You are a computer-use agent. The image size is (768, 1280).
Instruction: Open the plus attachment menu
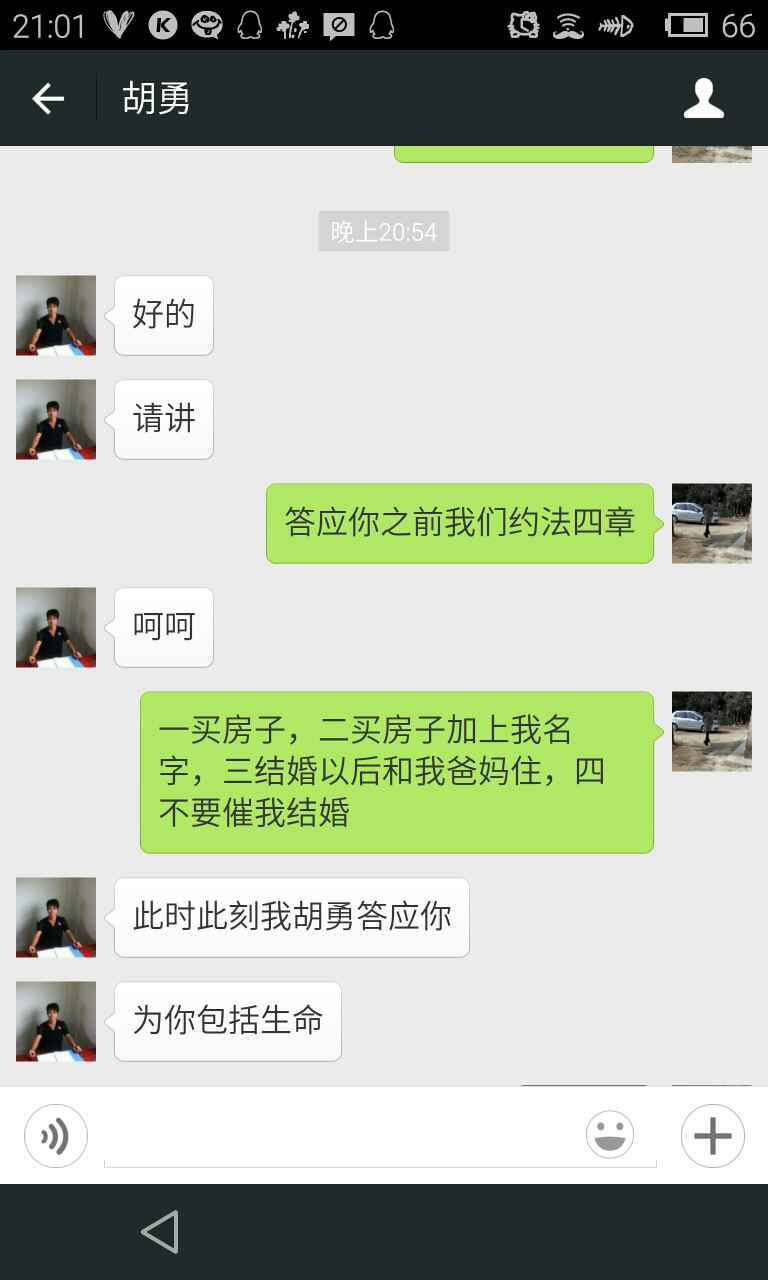712,1136
